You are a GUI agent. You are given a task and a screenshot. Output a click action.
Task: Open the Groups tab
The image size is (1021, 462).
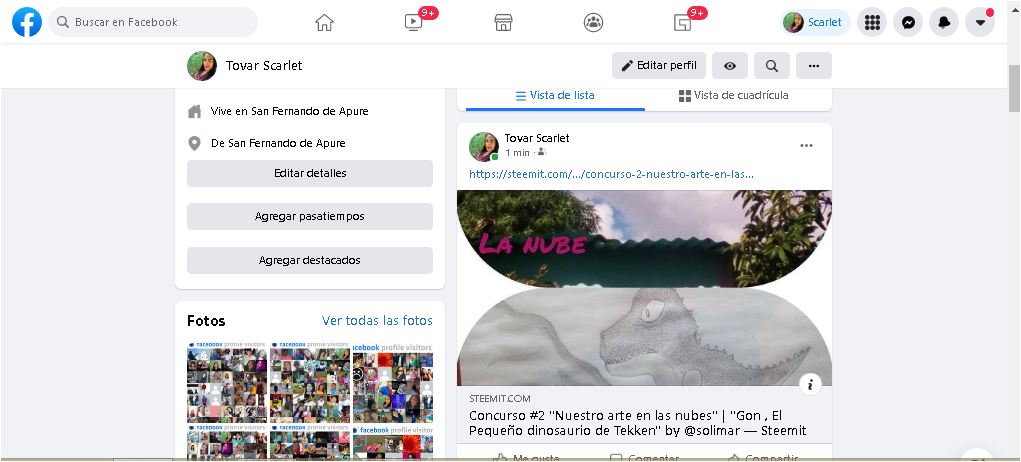coord(593,23)
